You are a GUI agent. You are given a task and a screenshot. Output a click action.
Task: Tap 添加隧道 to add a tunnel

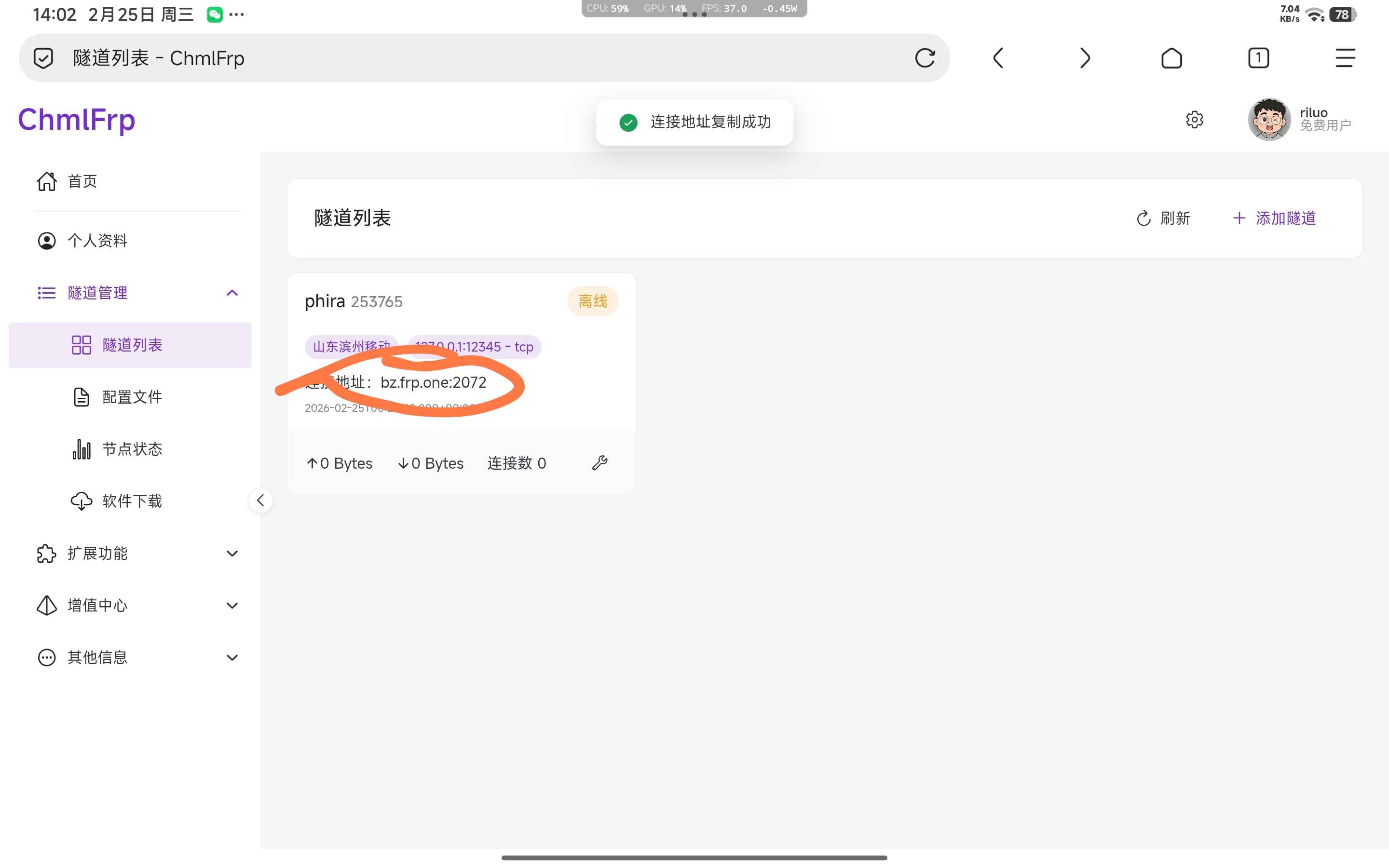[1274, 218]
